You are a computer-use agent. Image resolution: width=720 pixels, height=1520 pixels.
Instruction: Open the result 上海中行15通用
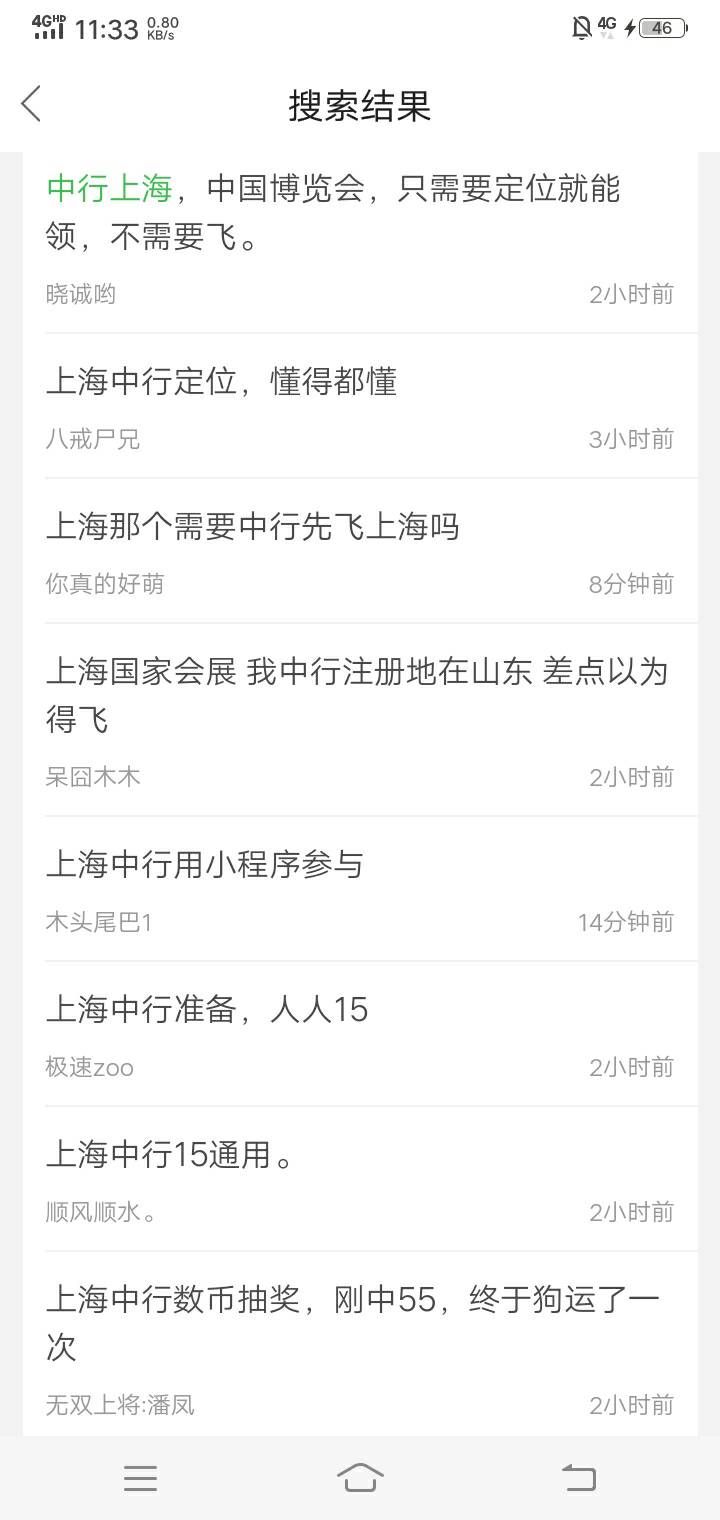360,1179
